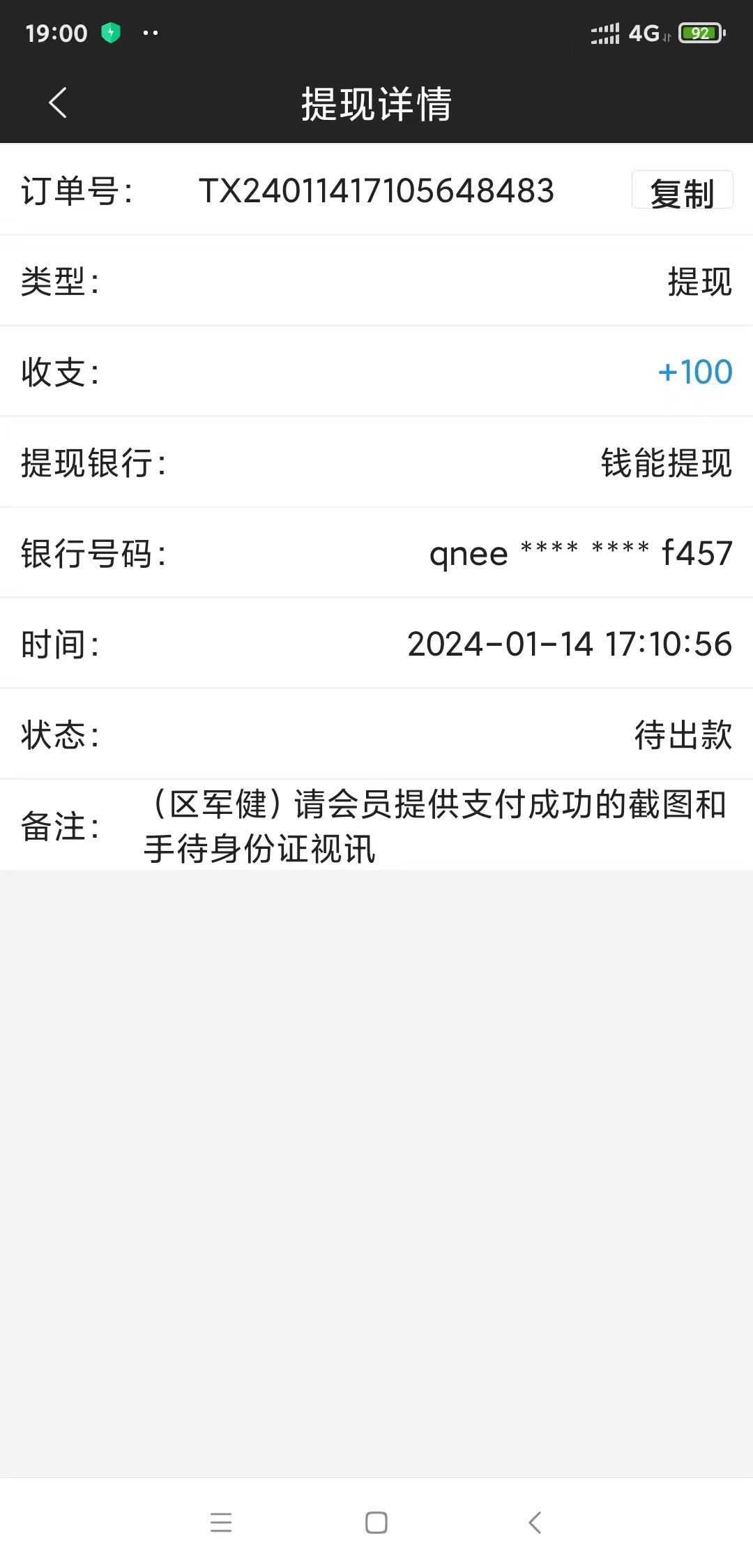Tap the Android back navigation button
The width and height of the screenshot is (753, 1568).
[x=535, y=1523]
